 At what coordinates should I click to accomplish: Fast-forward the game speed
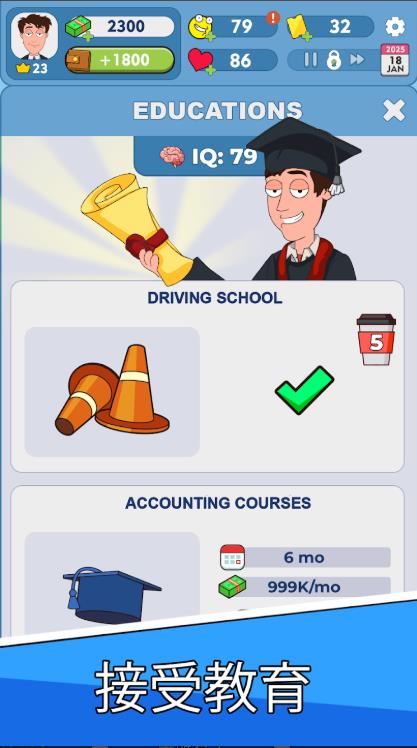357,60
